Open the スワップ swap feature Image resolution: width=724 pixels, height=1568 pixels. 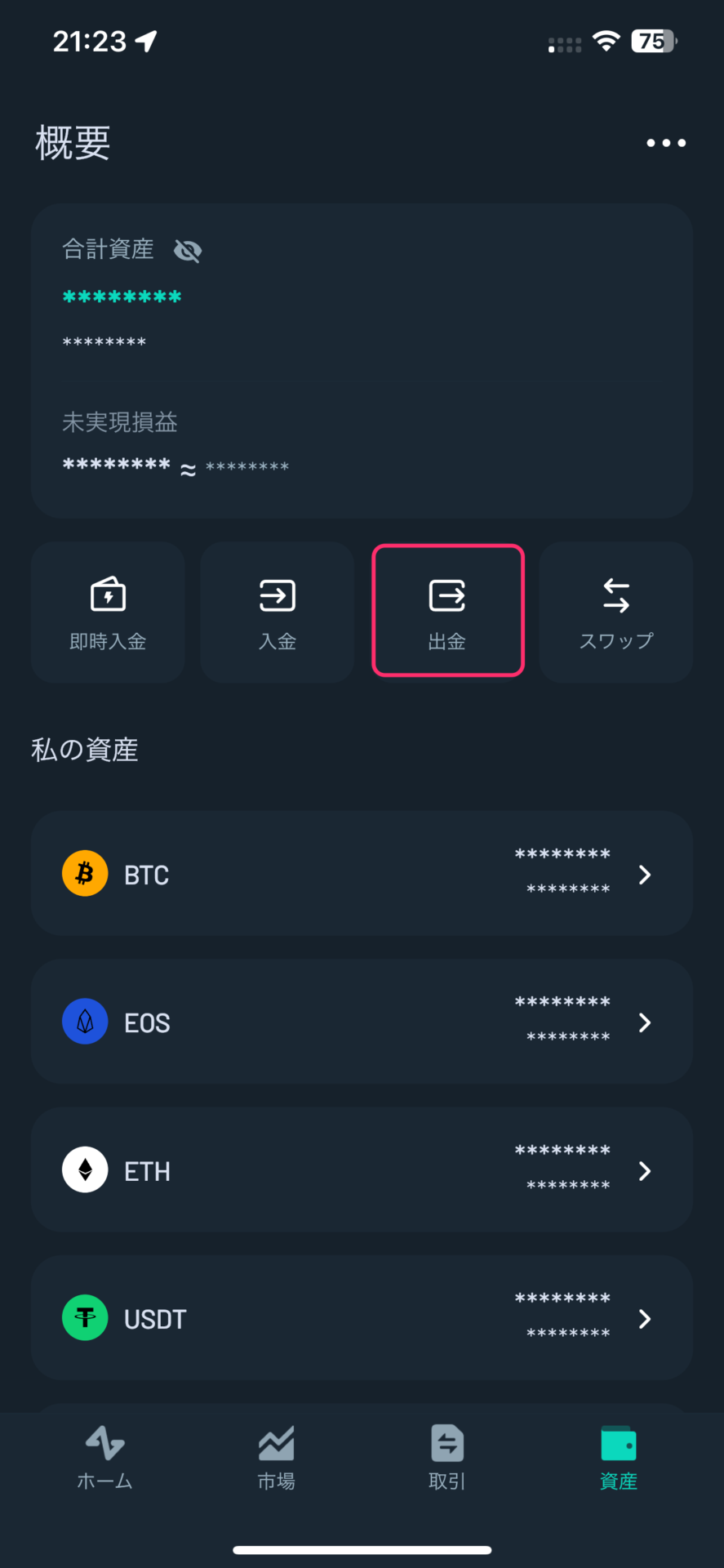pos(616,612)
